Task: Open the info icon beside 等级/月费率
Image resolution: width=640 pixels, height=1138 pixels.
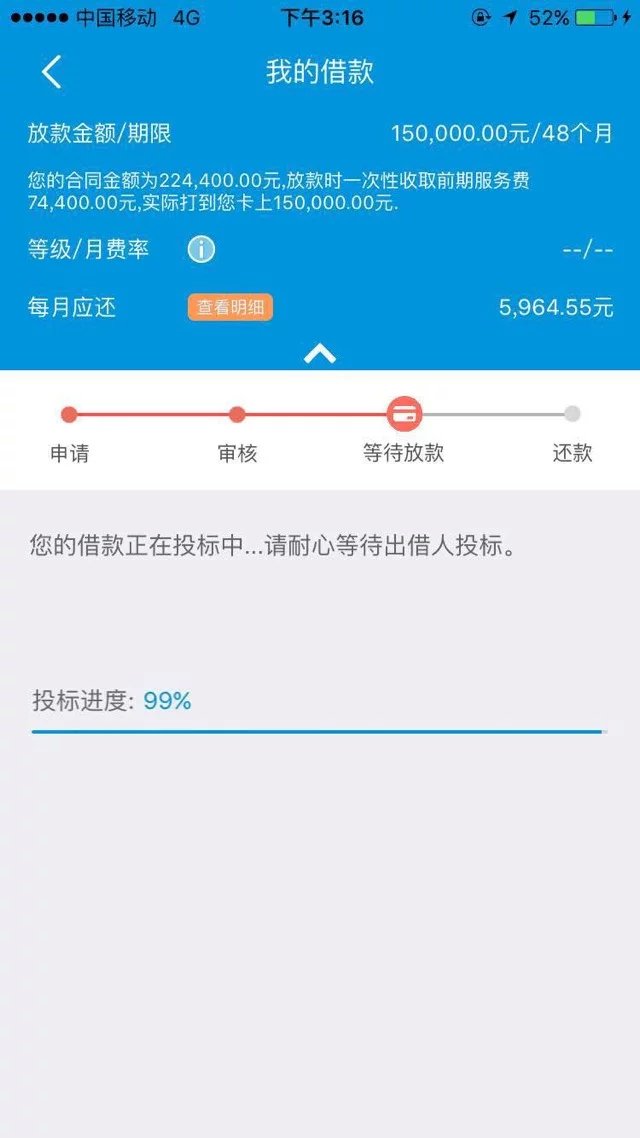Action: (201, 249)
